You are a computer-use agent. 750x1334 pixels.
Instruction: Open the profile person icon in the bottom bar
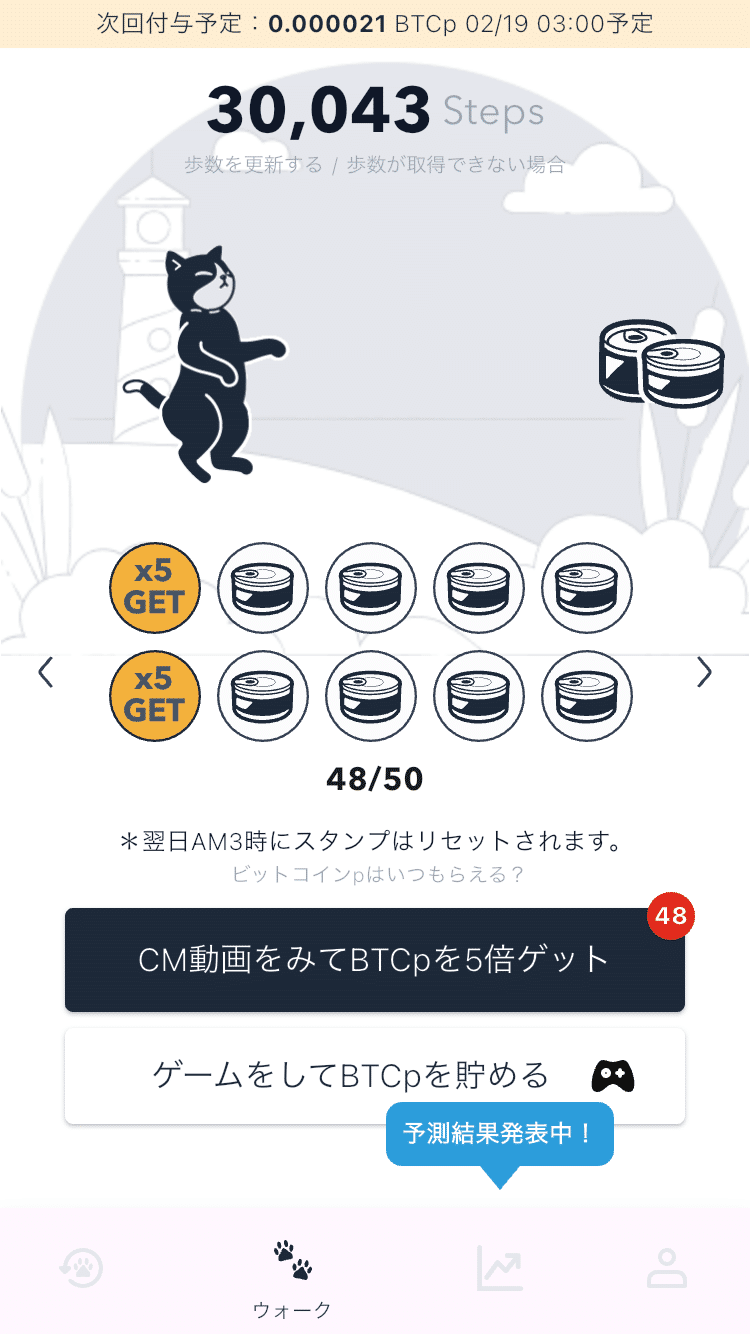(x=666, y=1265)
